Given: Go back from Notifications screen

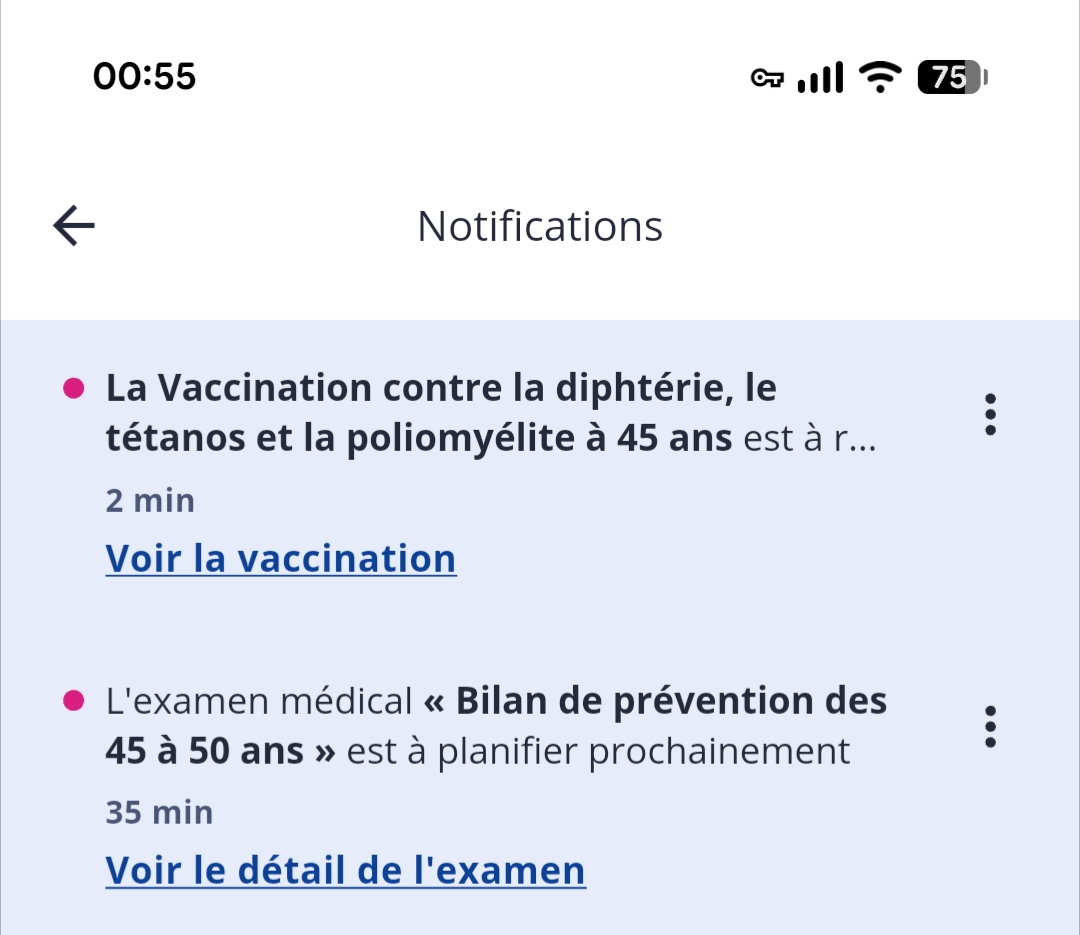Looking at the screenshot, I should tap(74, 226).
